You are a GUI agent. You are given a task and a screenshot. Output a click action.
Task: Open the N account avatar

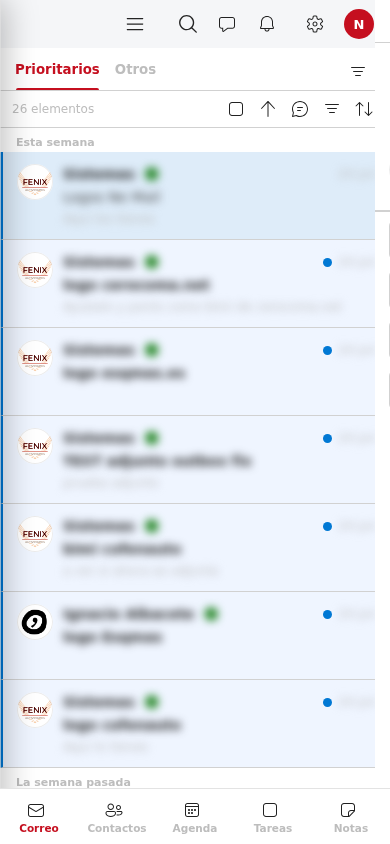(x=359, y=24)
